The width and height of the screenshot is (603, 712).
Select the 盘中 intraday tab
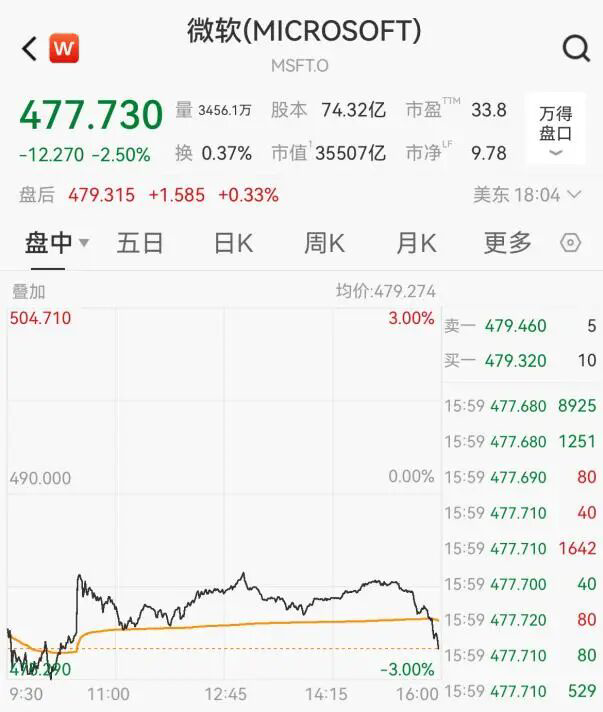pos(56,243)
